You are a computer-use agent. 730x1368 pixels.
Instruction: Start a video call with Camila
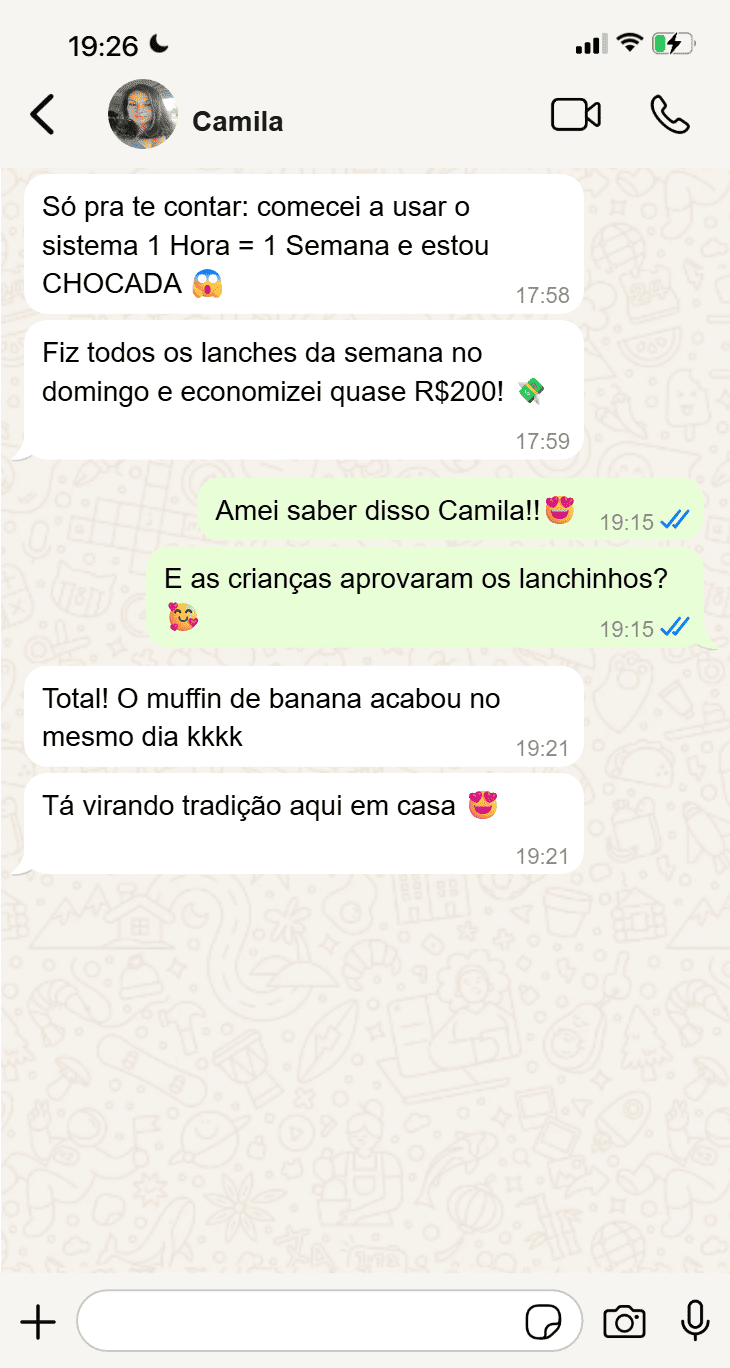(576, 115)
